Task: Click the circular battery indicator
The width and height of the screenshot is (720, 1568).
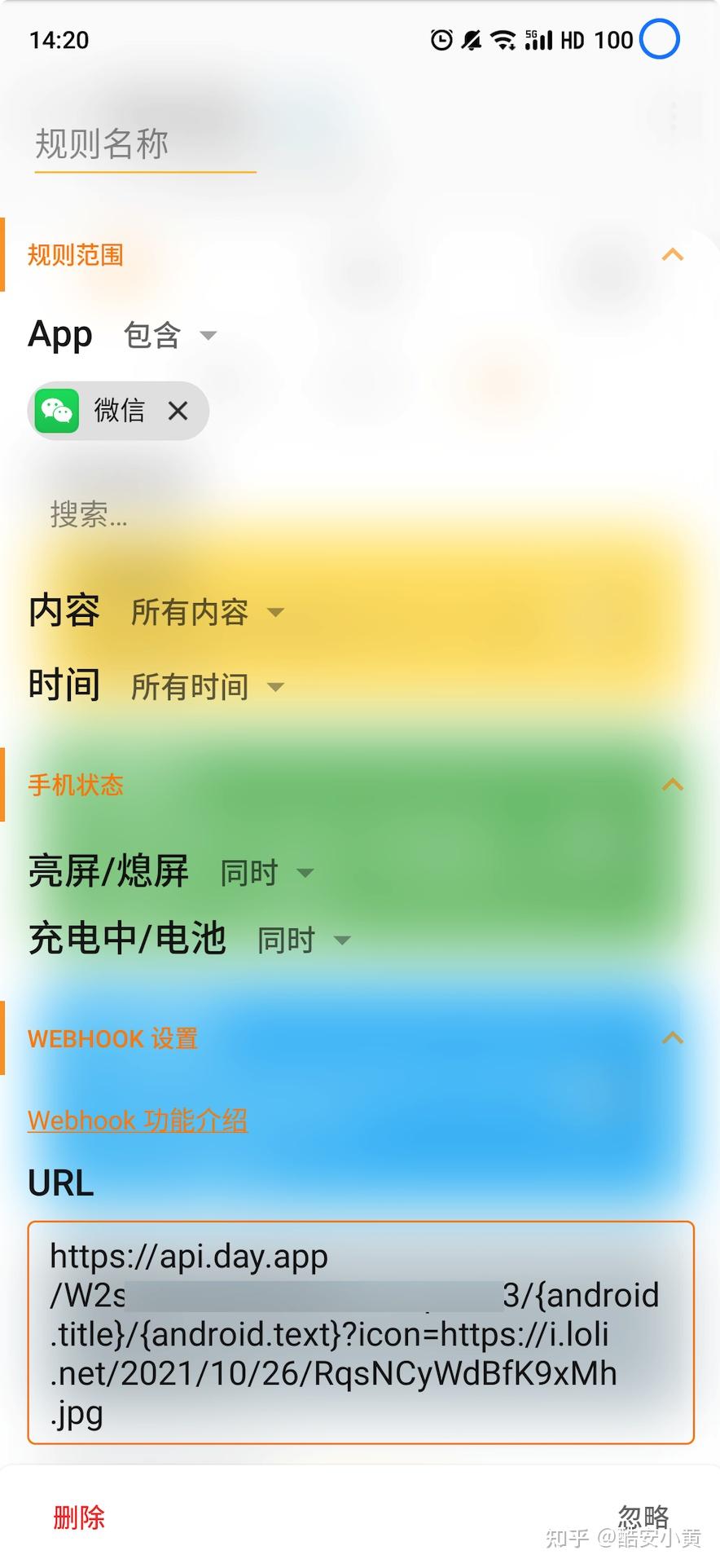Action: pyautogui.click(x=661, y=39)
